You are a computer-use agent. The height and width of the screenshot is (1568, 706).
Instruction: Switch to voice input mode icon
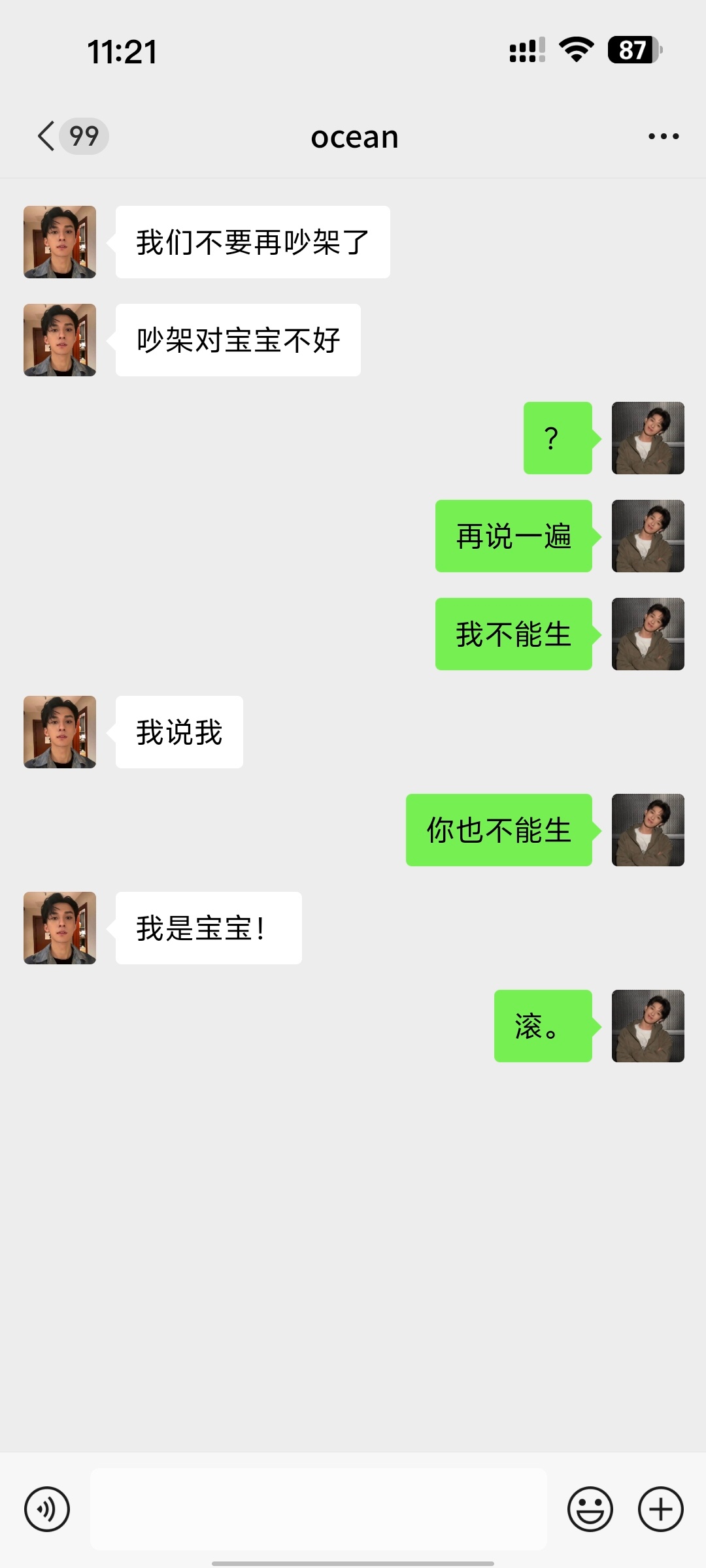point(47,1510)
